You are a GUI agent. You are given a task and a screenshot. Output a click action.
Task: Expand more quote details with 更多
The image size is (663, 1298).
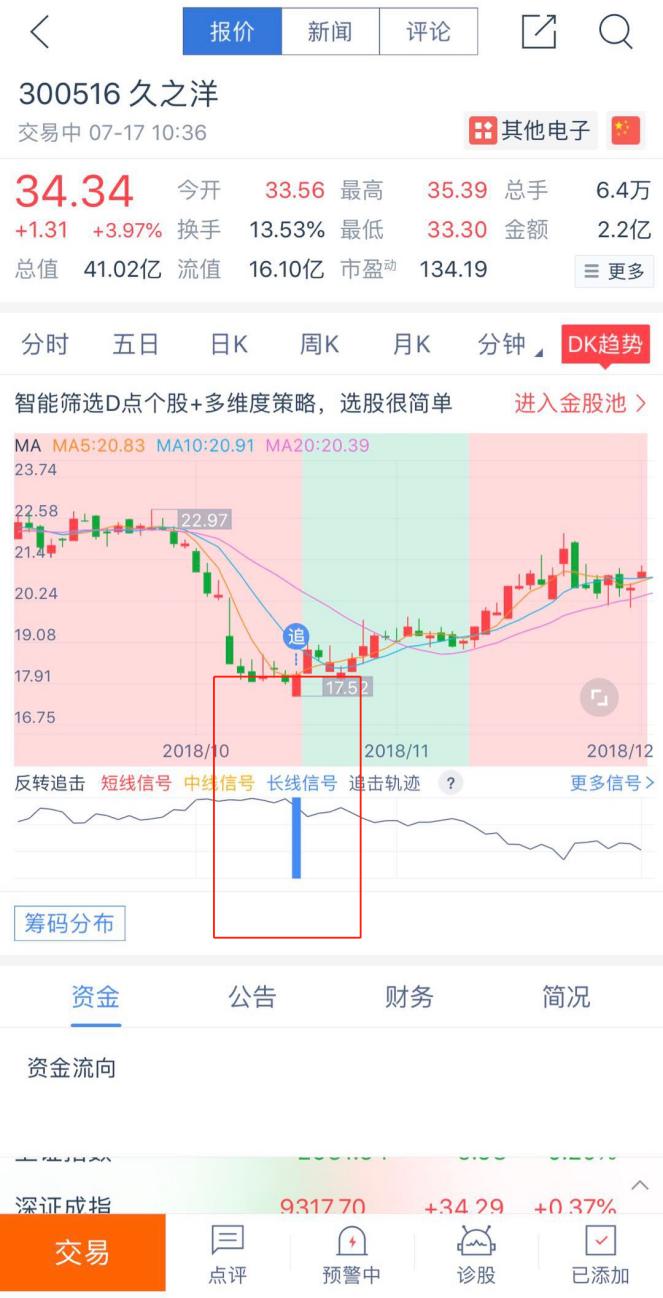(x=614, y=270)
